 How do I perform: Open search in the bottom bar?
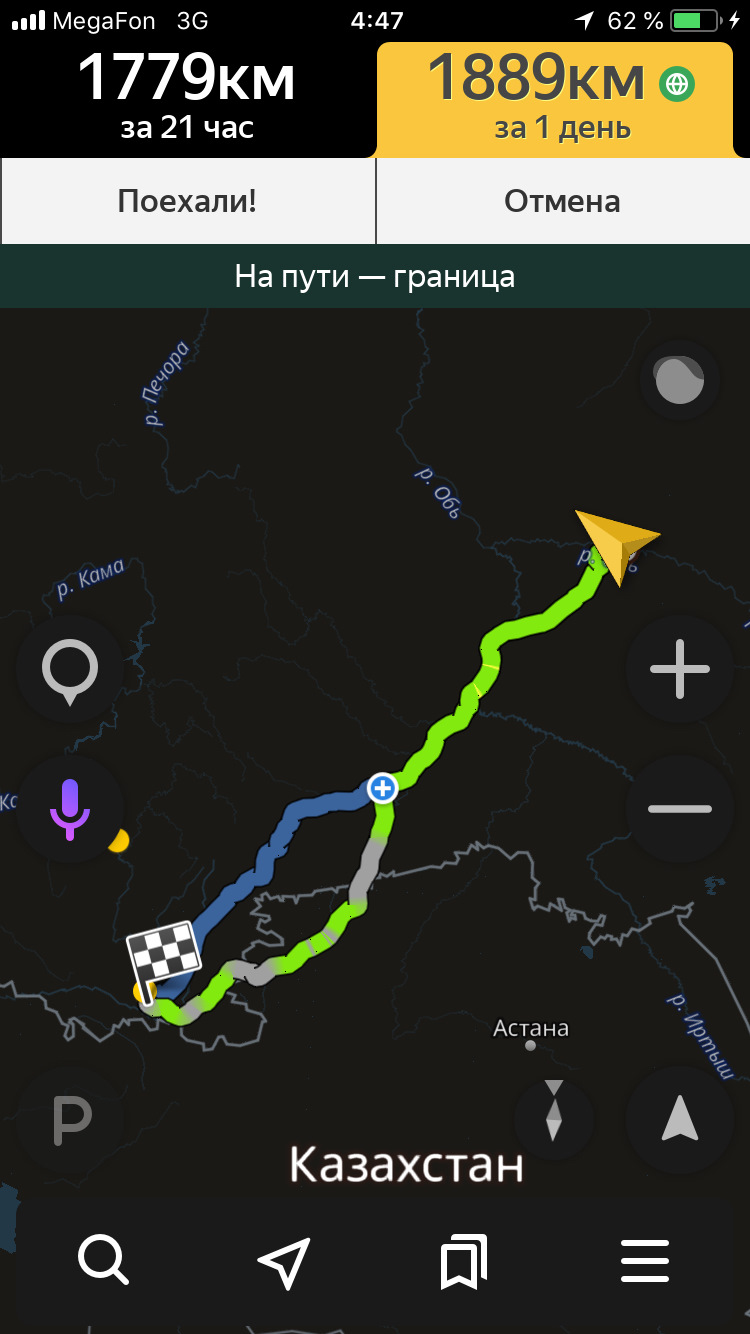103,1260
